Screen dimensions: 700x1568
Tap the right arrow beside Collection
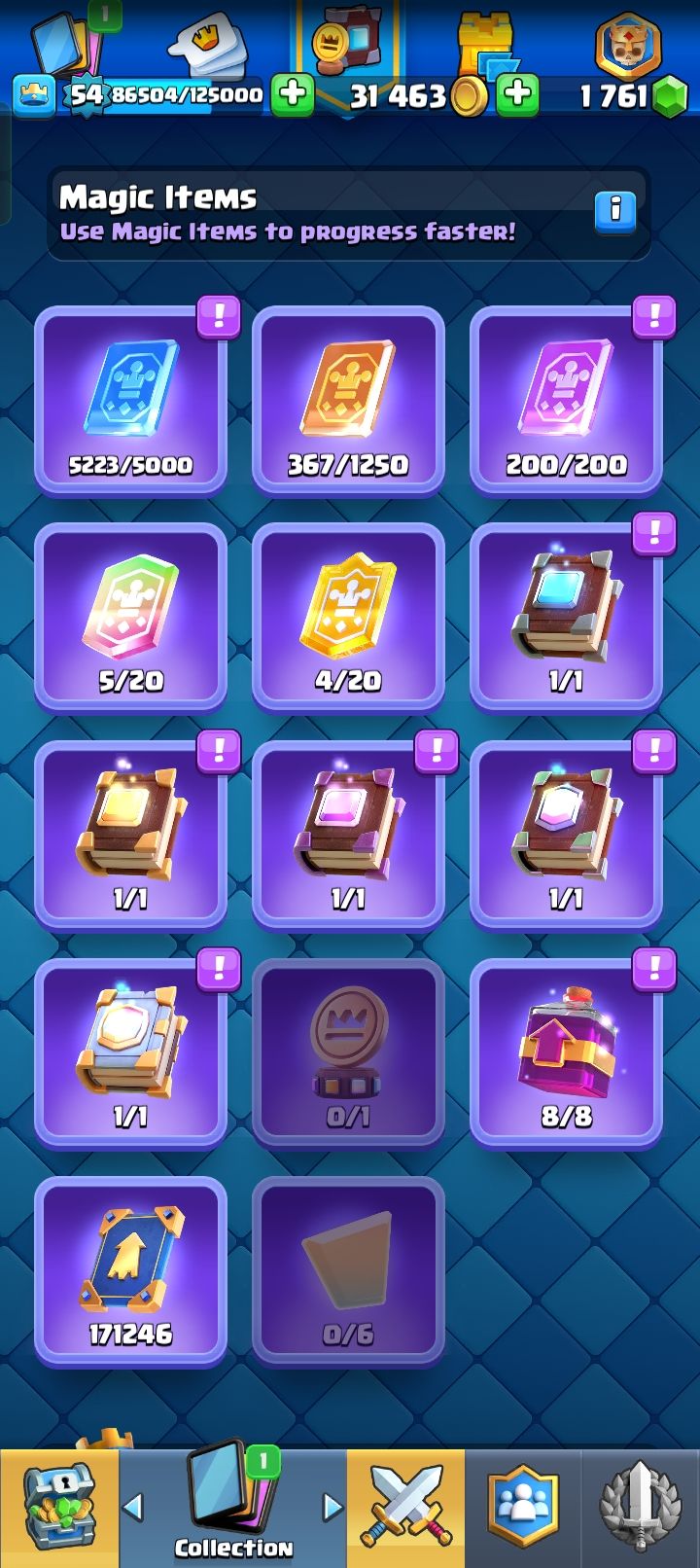pos(332,1508)
